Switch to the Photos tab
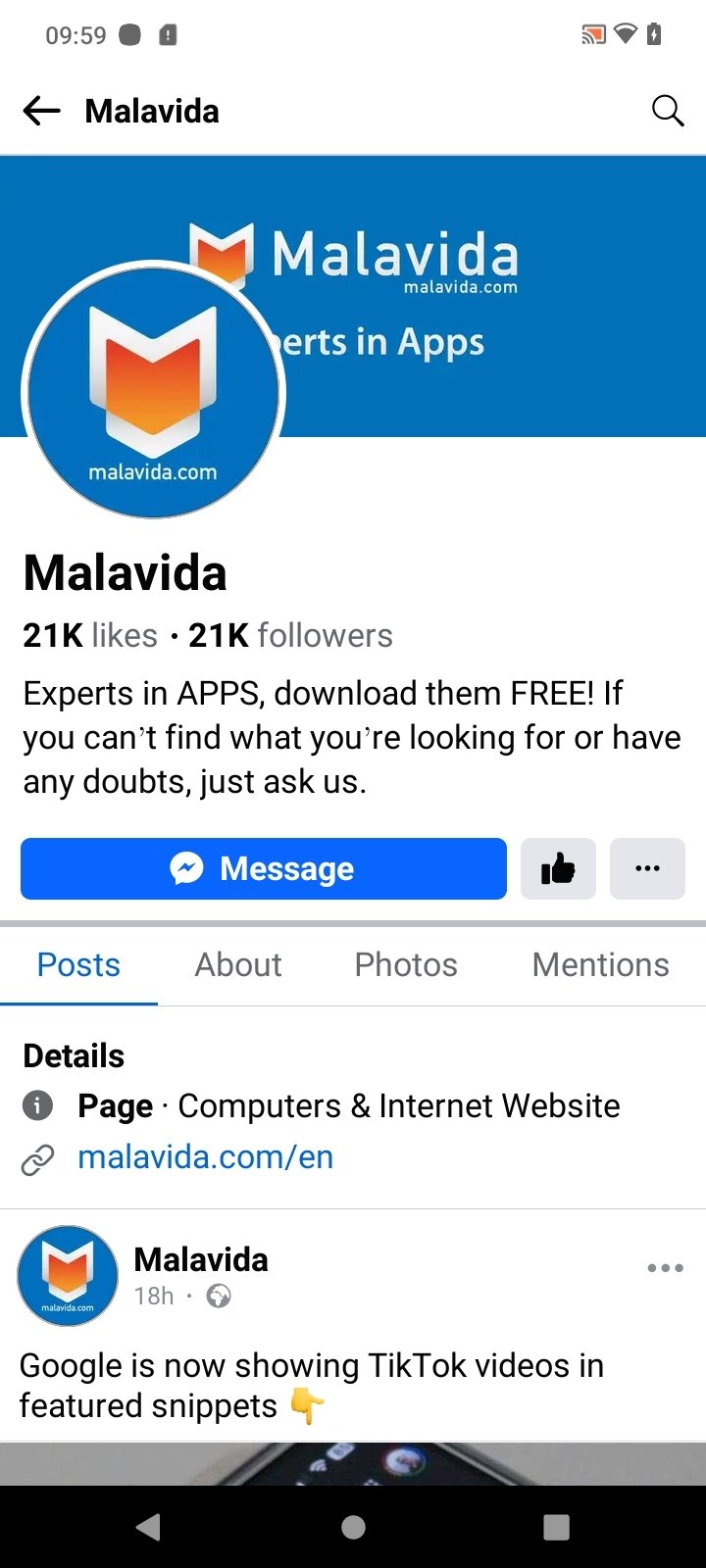The image size is (706, 1568). click(x=406, y=964)
